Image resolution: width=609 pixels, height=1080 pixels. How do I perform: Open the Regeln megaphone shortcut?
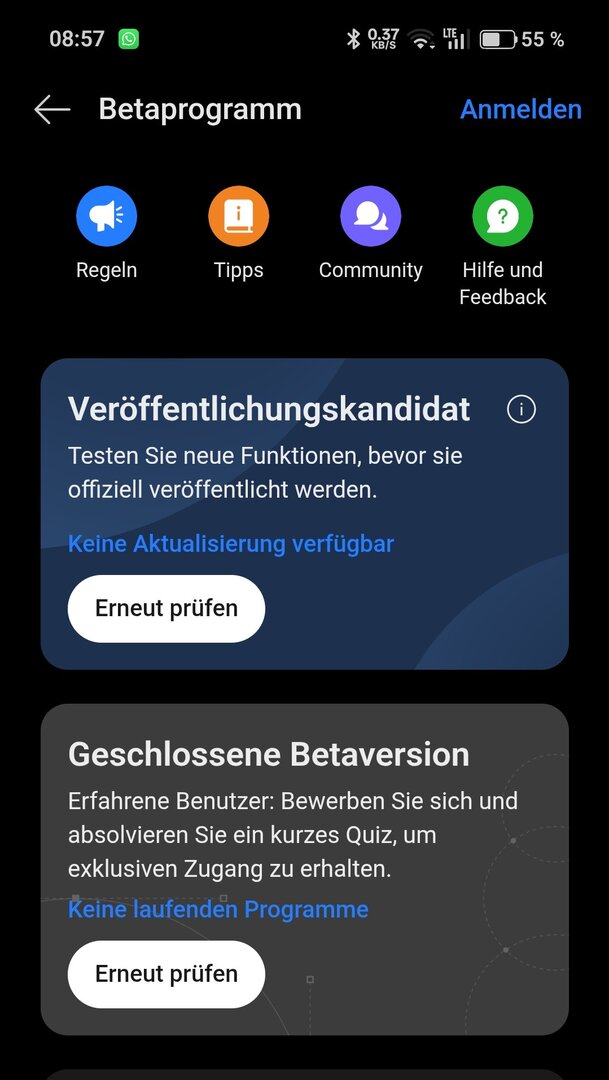point(106,216)
